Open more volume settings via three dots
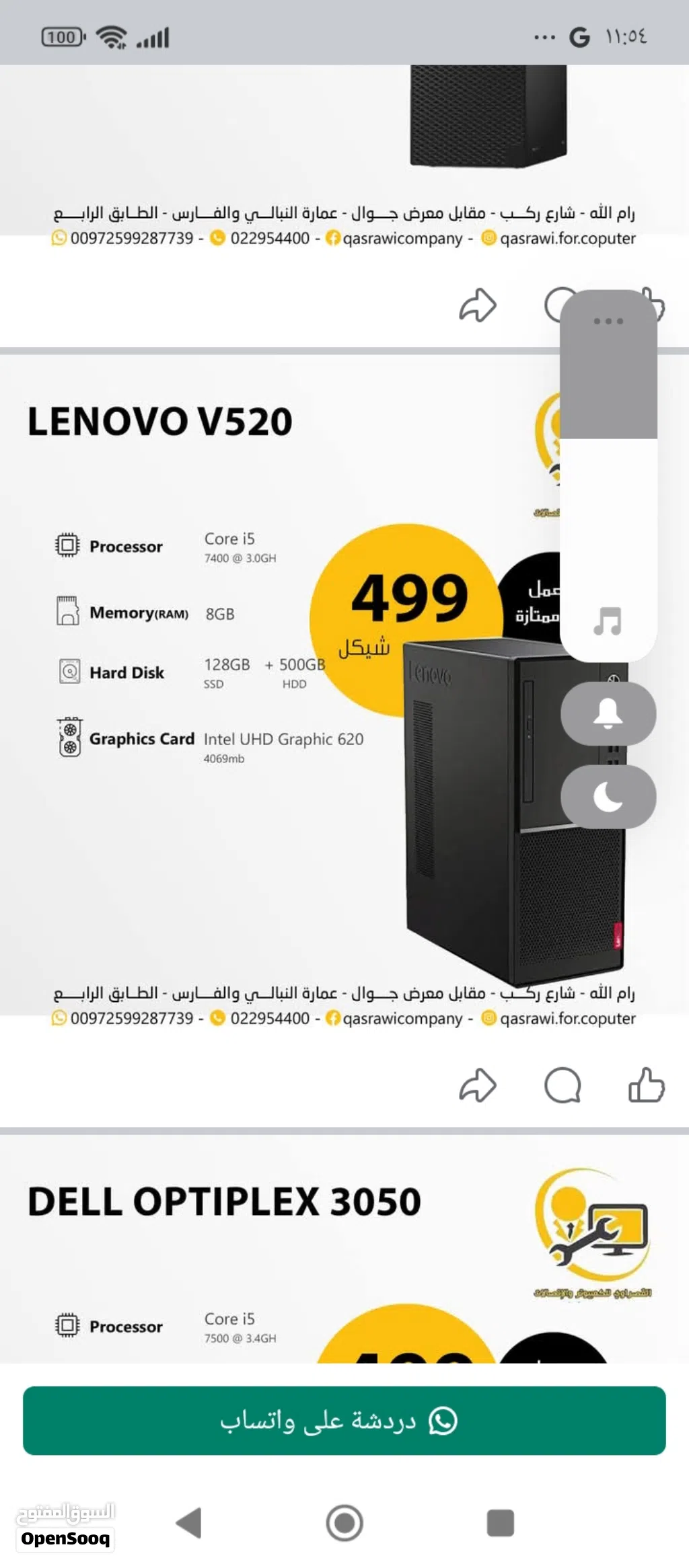Screen dimensions: 689x1568 tap(608, 321)
